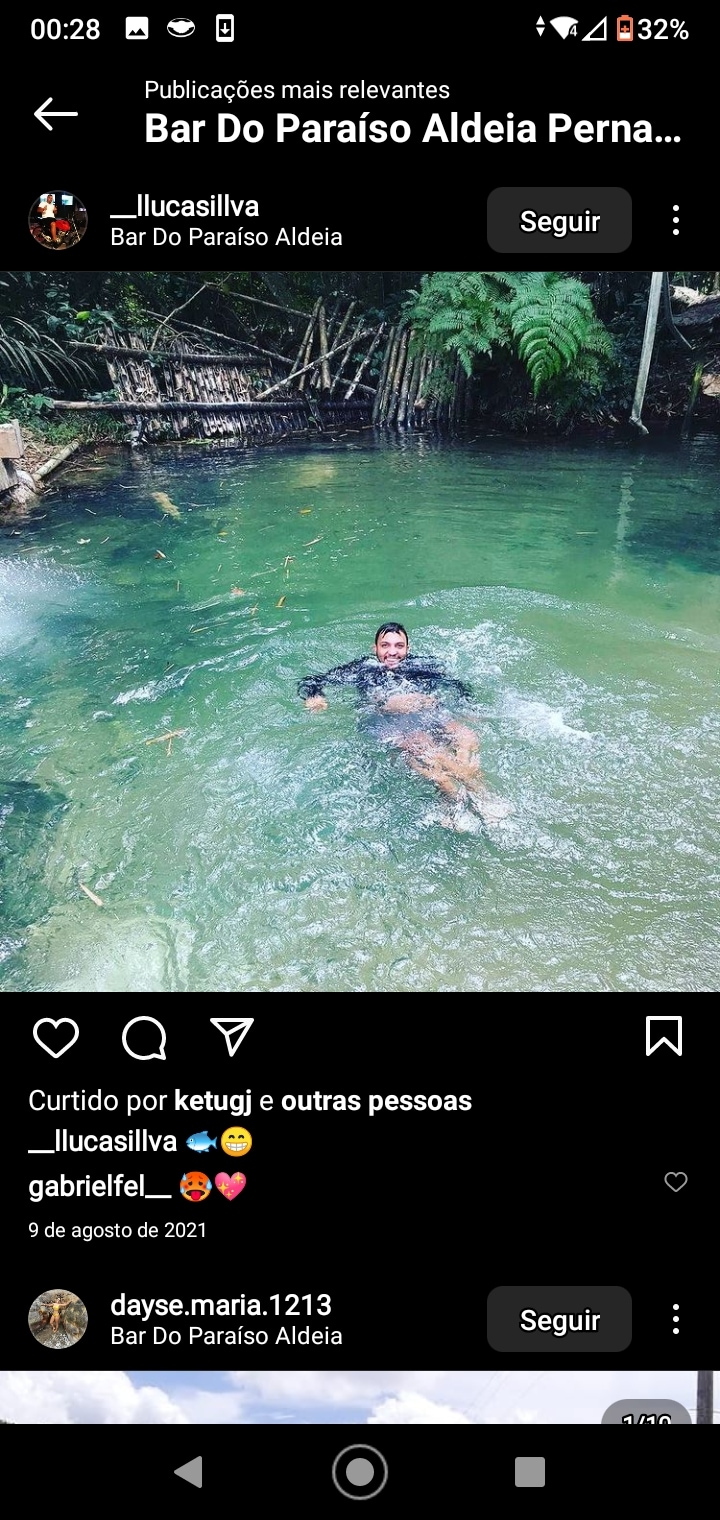Open dayse.maria.1213's profile avatar
Screen dimensions: 720x1520
point(57,1320)
